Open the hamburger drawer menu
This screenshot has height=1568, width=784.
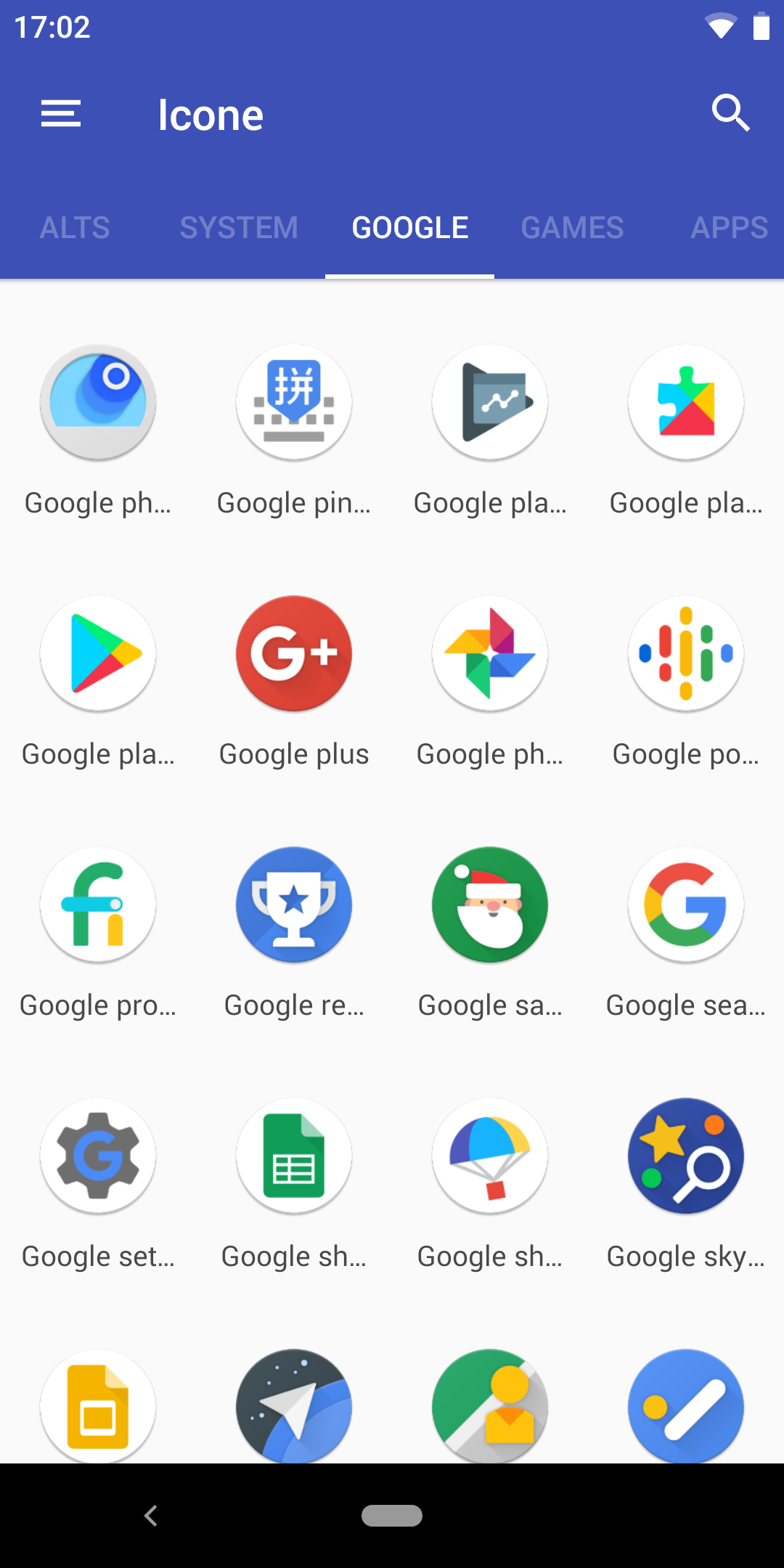[x=61, y=114]
